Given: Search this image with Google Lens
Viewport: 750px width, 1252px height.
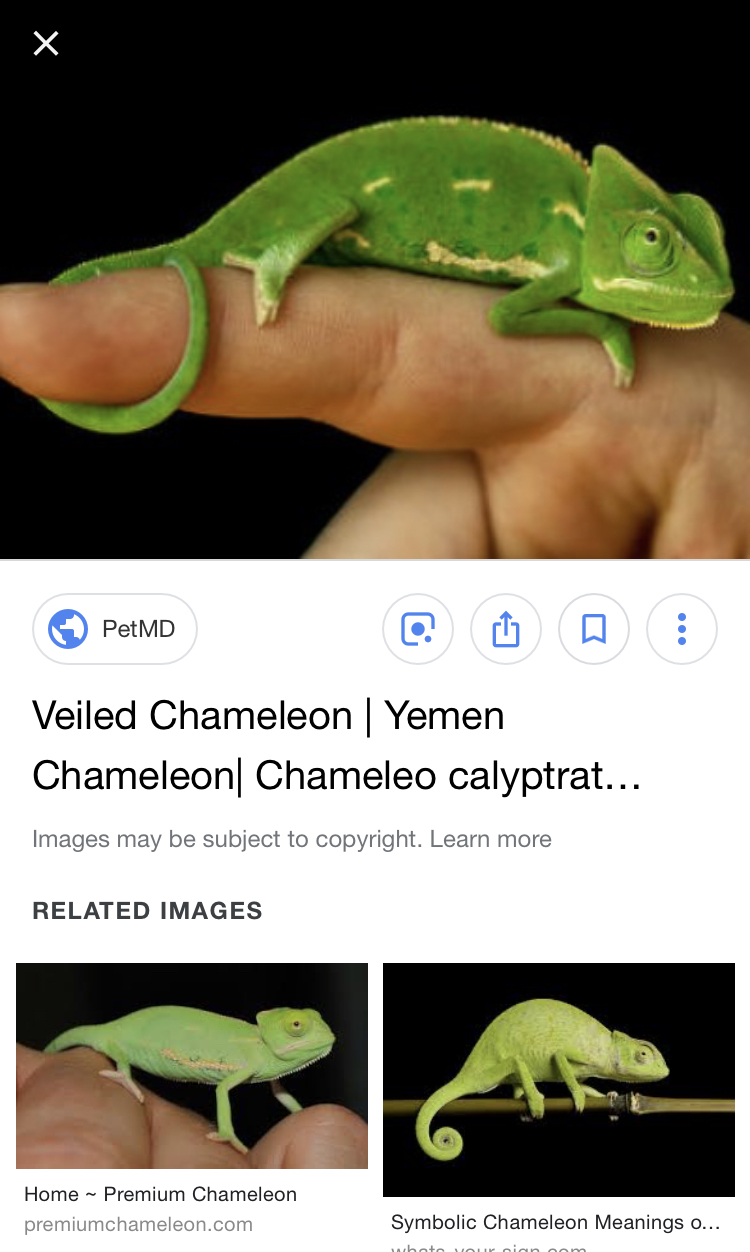Looking at the screenshot, I should coord(418,629).
